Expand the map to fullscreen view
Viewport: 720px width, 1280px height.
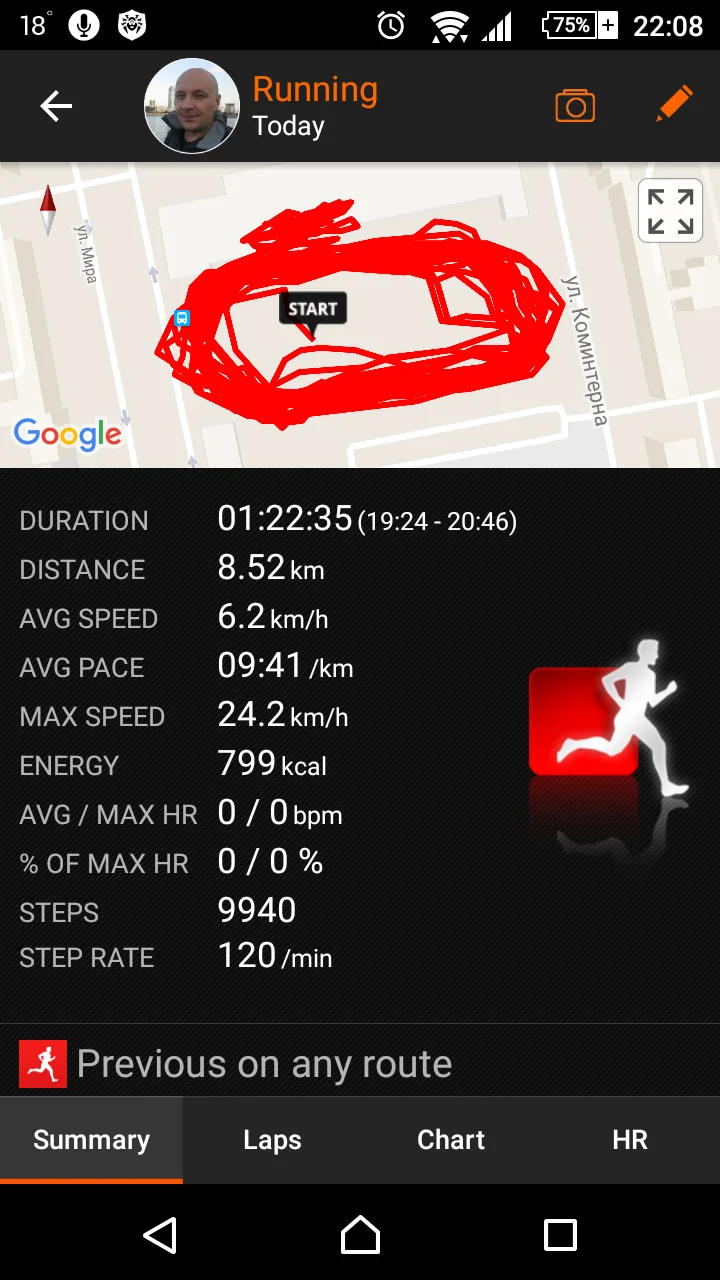pos(669,210)
